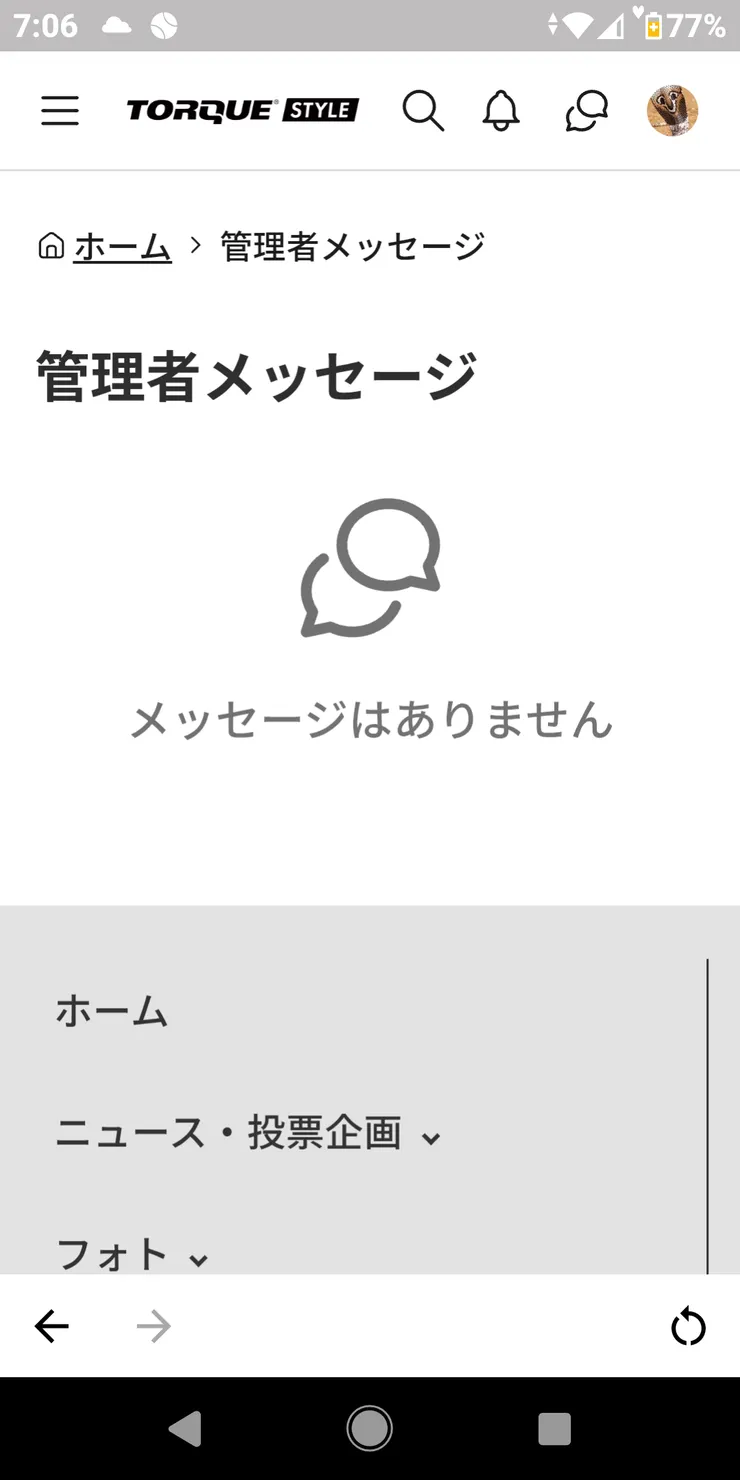Image resolution: width=740 pixels, height=1480 pixels.
Task: Click the ホーム breadcrumb link
Action: click(x=122, y=245)
